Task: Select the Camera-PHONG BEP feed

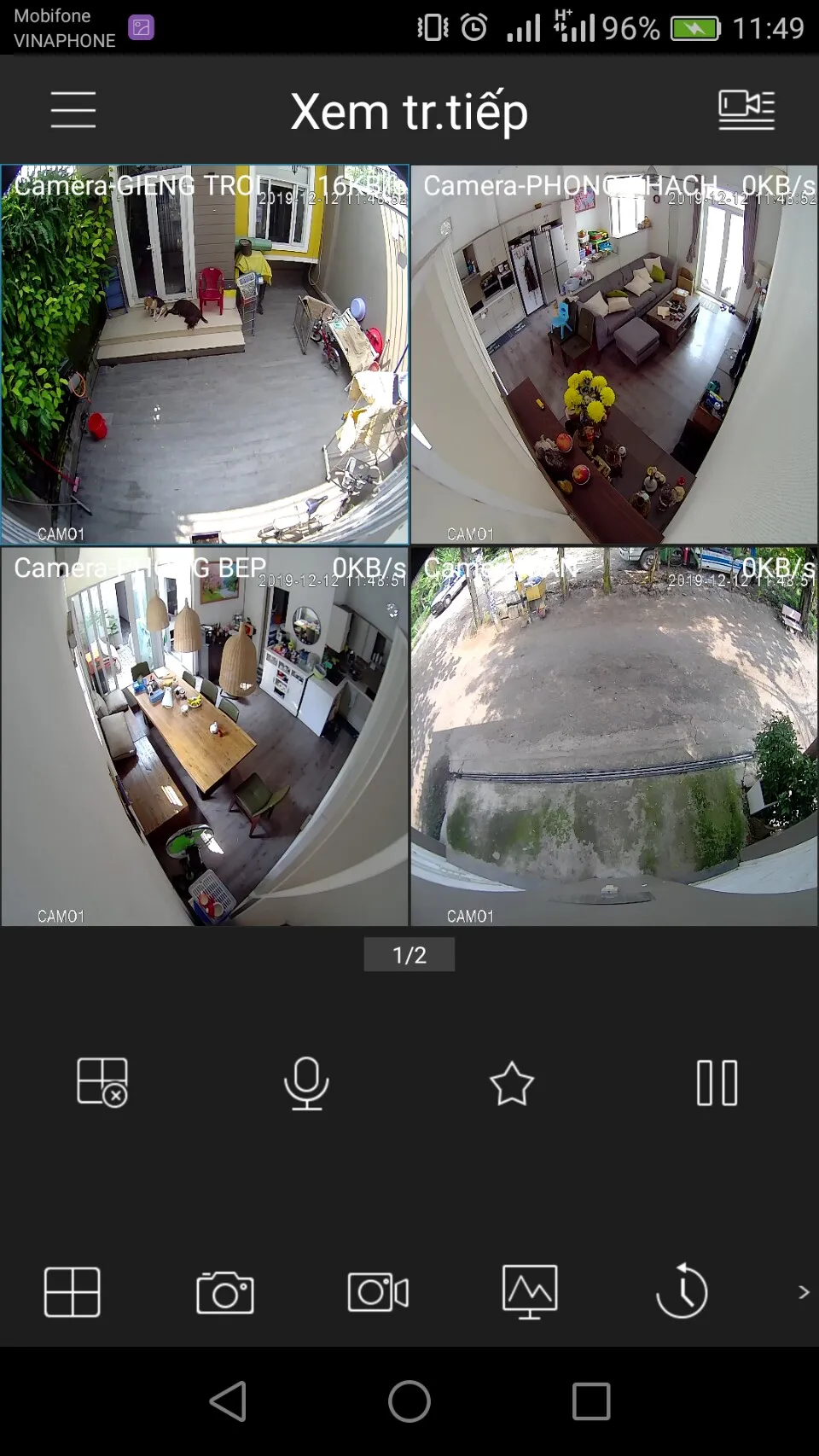Action: (205, 734)
